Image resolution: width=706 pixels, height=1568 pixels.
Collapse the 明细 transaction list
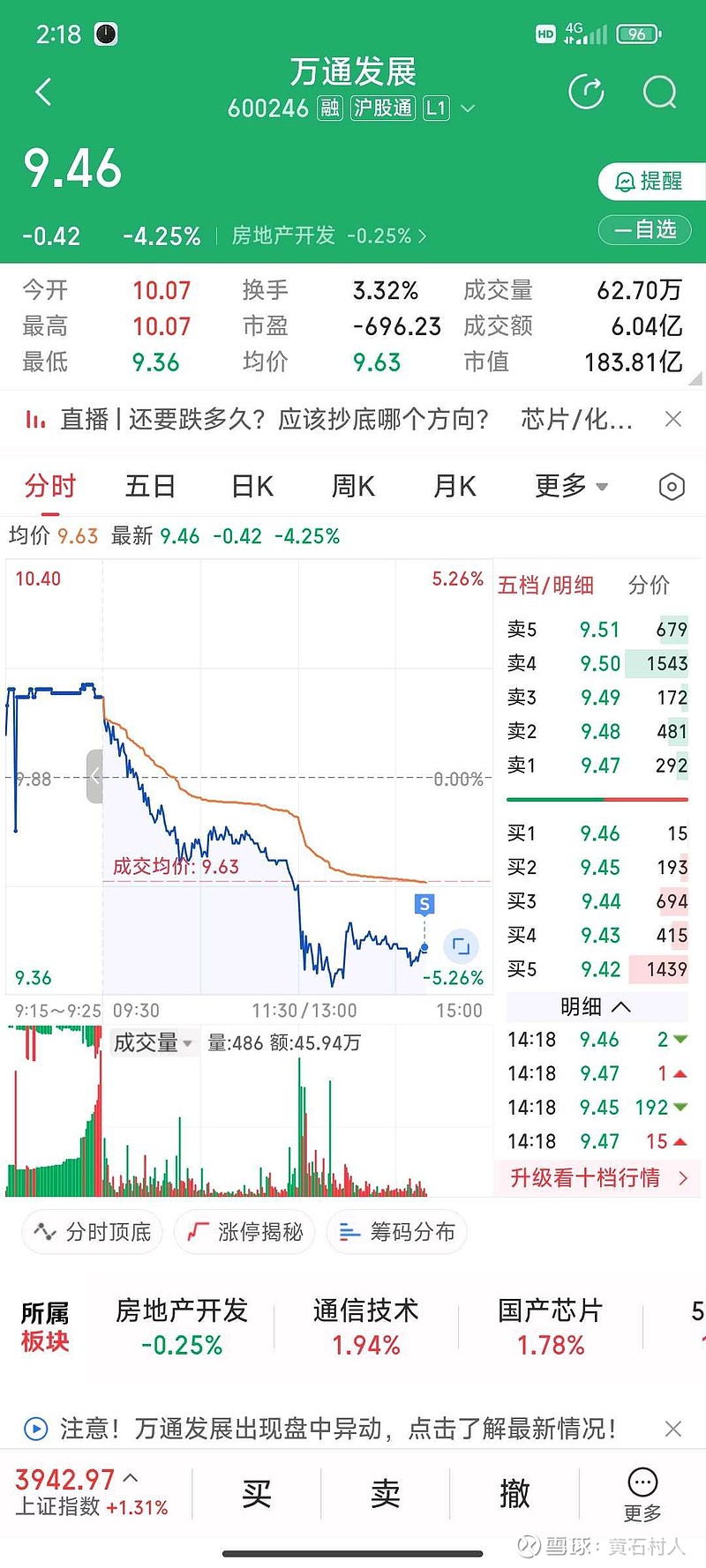click(x=595, y=1007)
